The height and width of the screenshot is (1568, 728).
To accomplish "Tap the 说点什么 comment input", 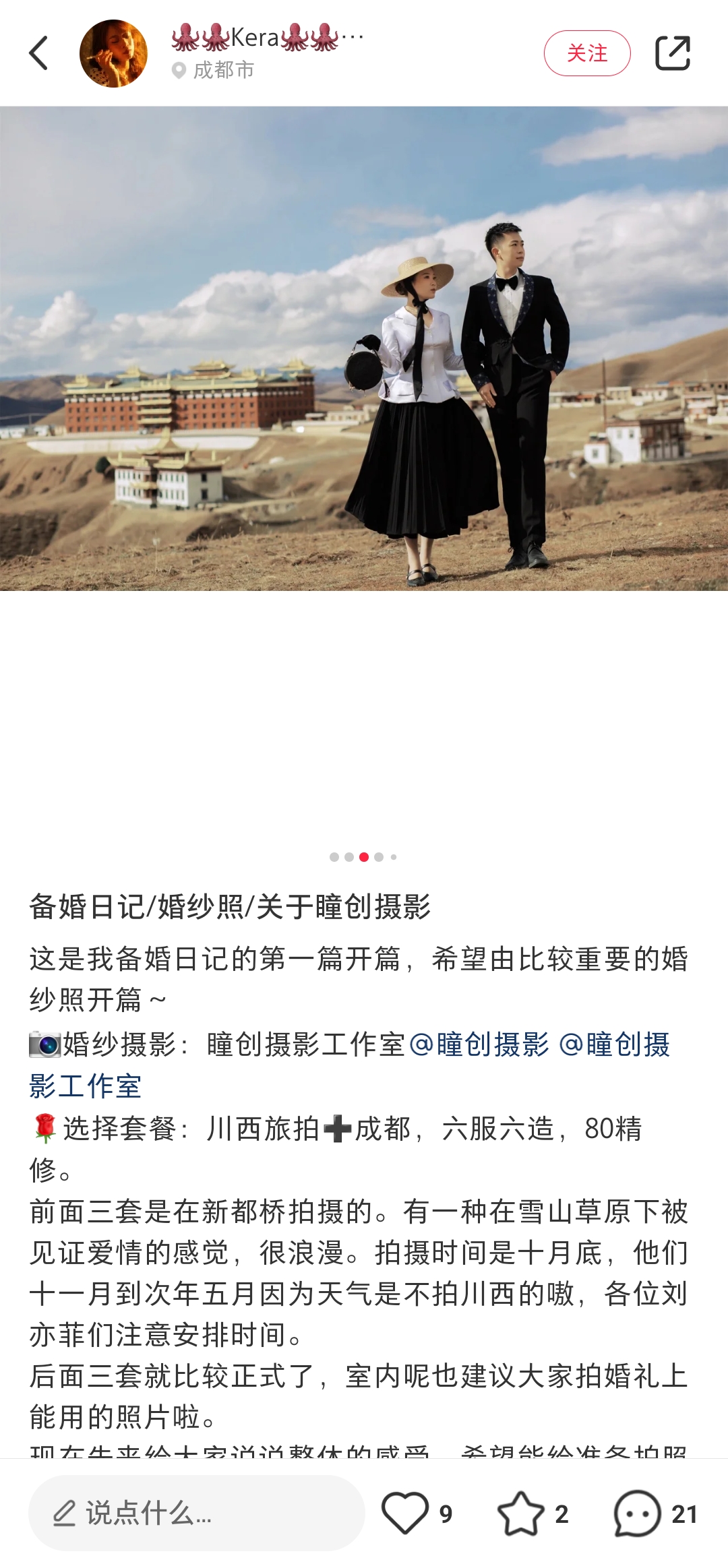I will (196, 1513).
